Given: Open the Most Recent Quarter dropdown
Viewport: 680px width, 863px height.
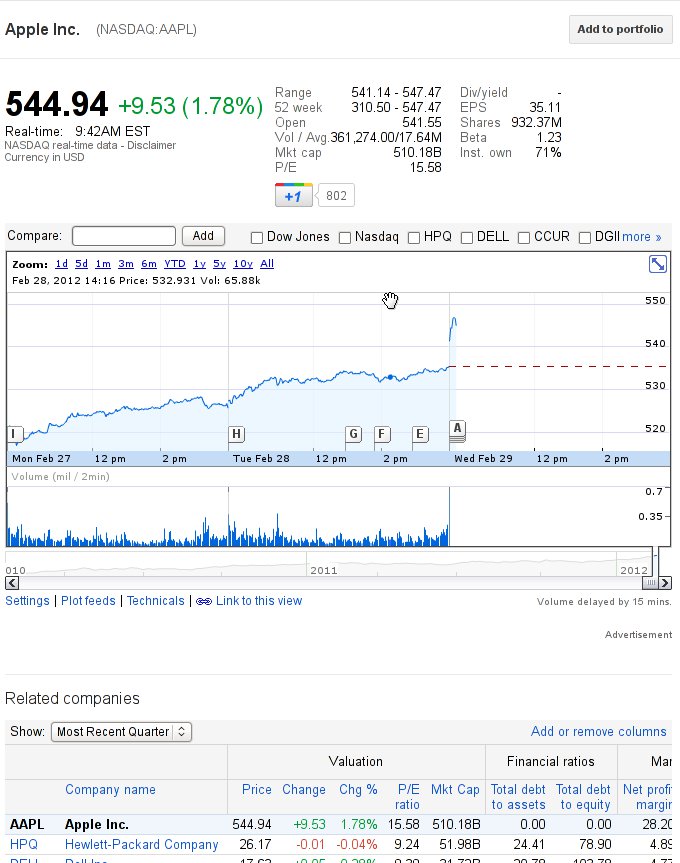Looking at the screenshot, I should click(121, 732).
